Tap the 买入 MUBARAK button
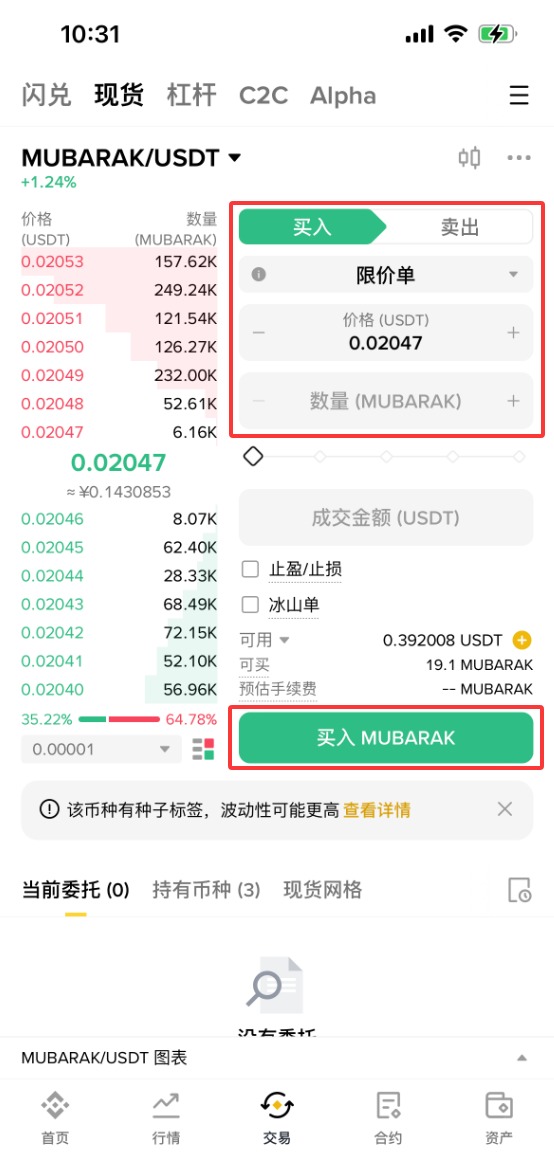The height and width of the screenshot is (1176, 554). tap(386, 738)
